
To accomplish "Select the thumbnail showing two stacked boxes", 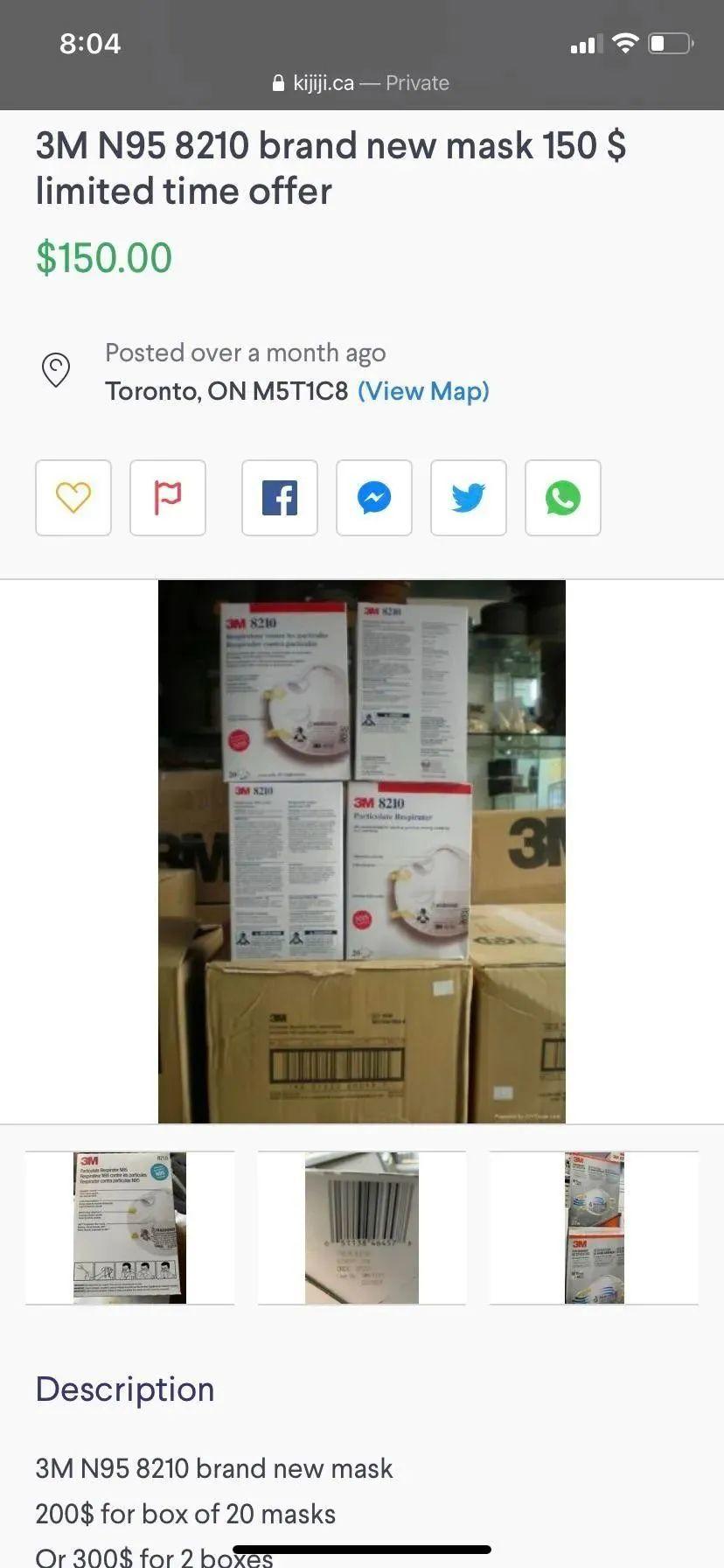I will click(x=595, y=1228).
